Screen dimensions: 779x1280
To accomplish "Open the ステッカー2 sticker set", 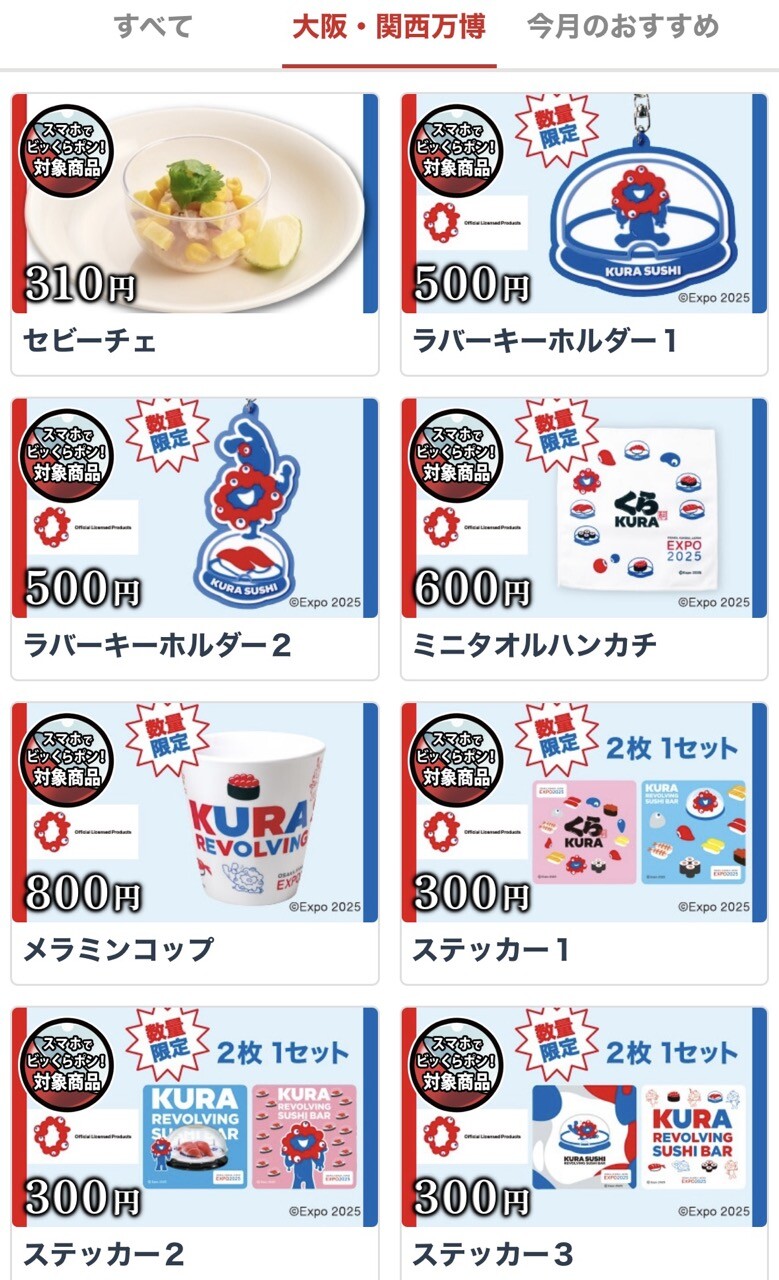I will point(195,1143).
